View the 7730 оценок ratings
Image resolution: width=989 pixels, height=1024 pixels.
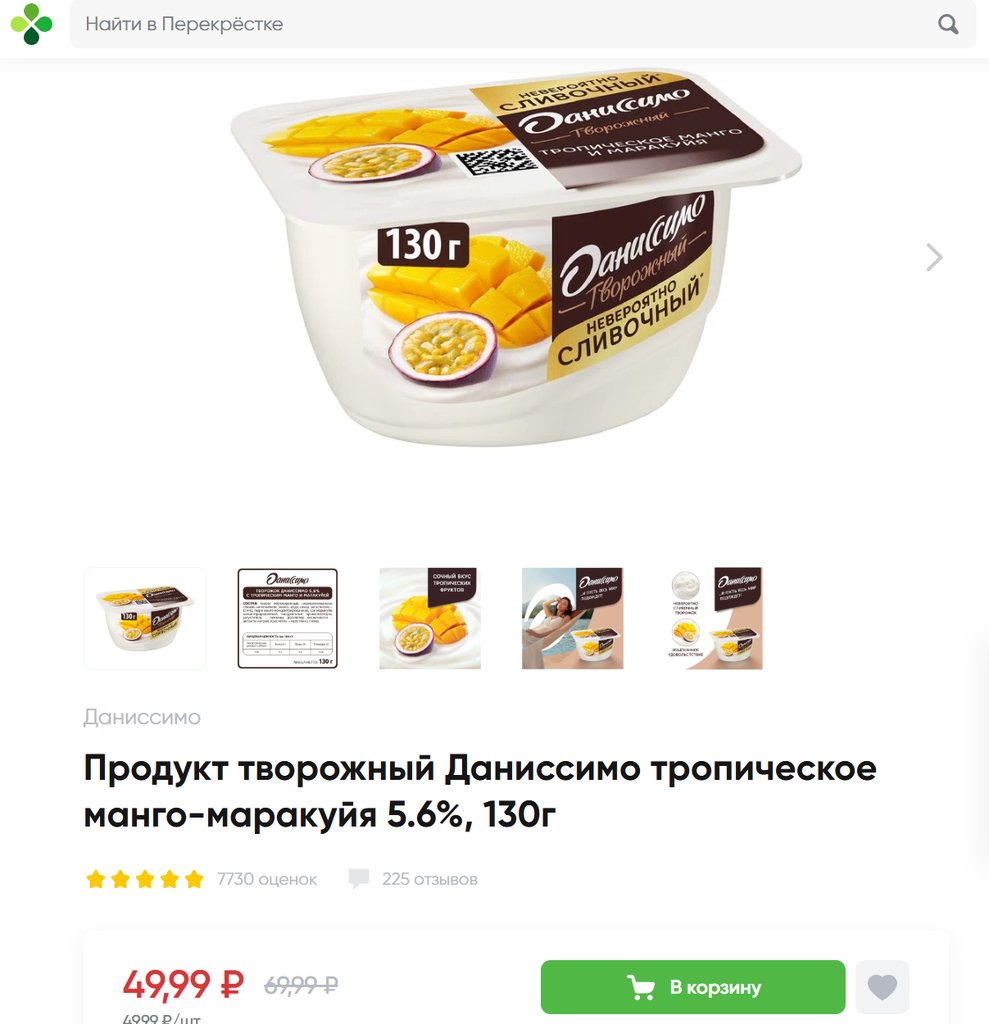click(x=266, y=879)
